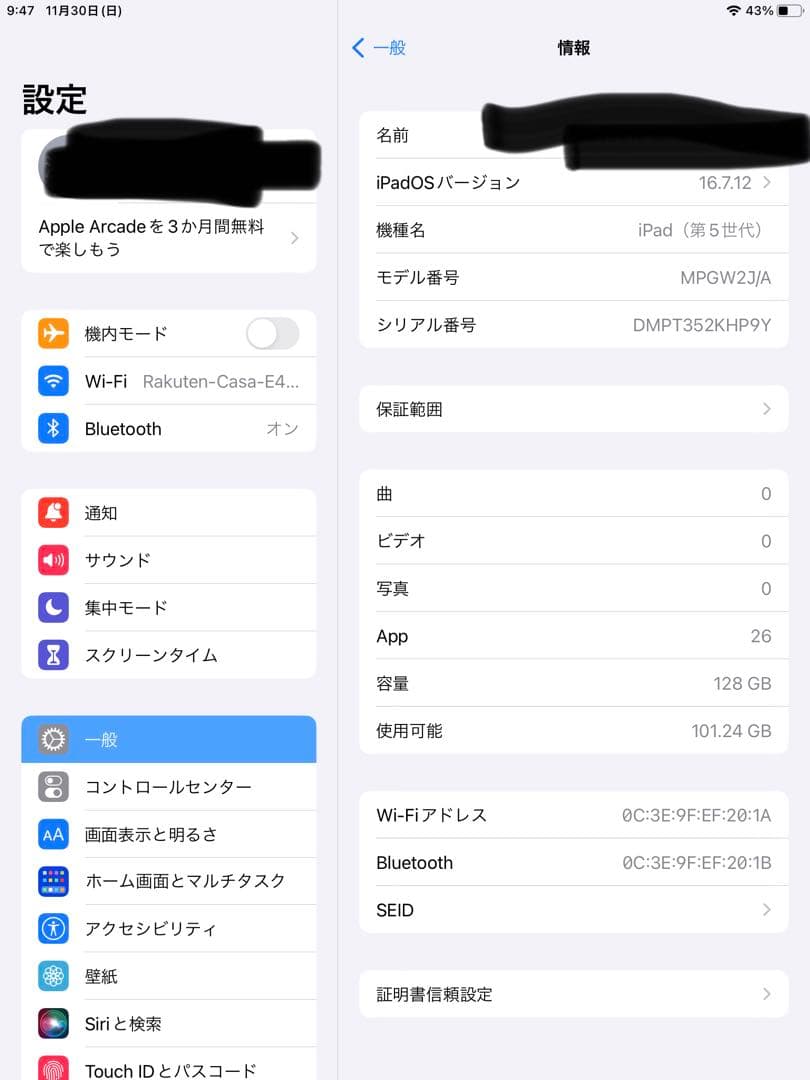The width and height of the screenshot is (810, 1080).
Task: Open the SEID disclosure row
Action: point(573,910)
